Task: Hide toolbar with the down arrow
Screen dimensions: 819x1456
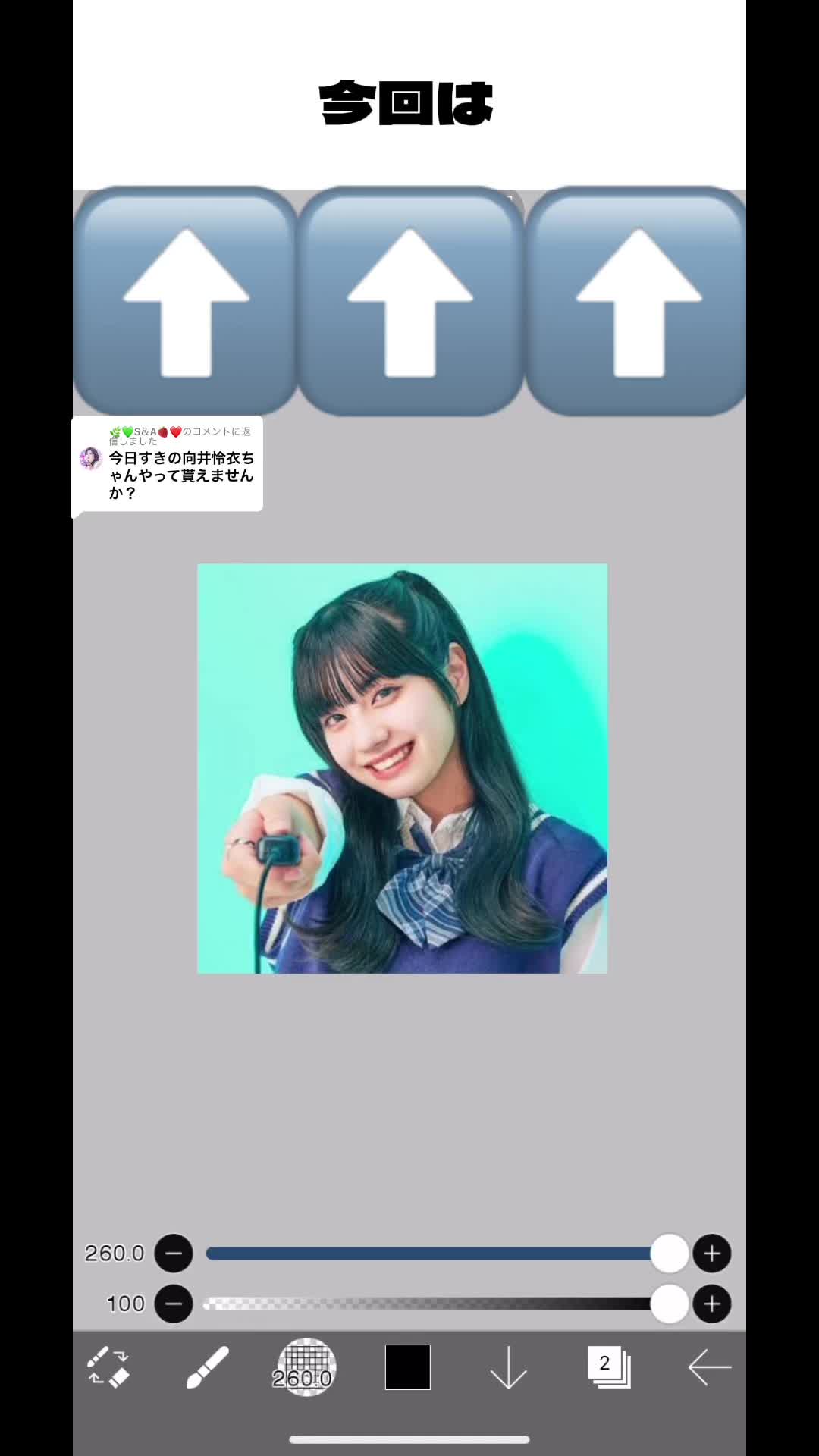Action: [508, 1367]
